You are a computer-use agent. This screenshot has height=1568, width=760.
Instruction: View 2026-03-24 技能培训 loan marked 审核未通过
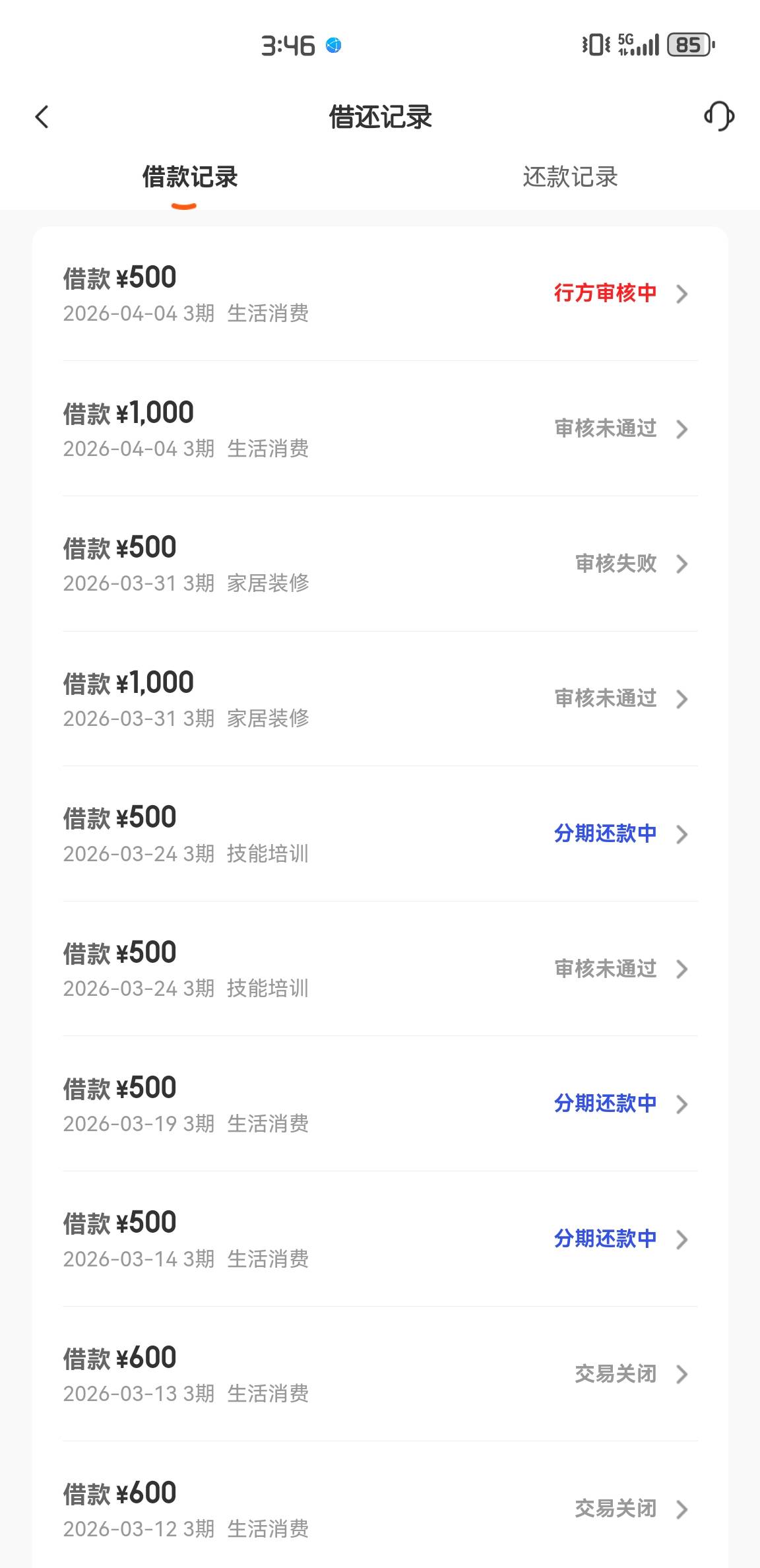(x=380, y=969)
